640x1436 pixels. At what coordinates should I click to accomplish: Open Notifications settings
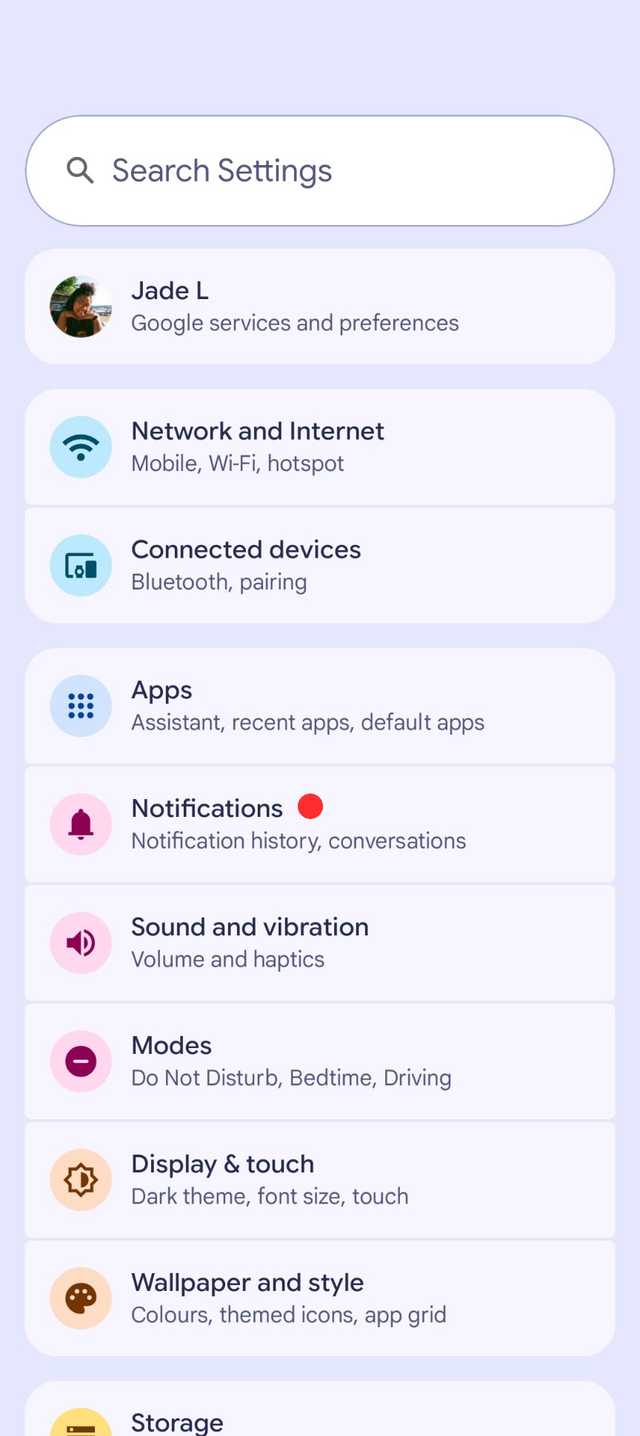320,824
